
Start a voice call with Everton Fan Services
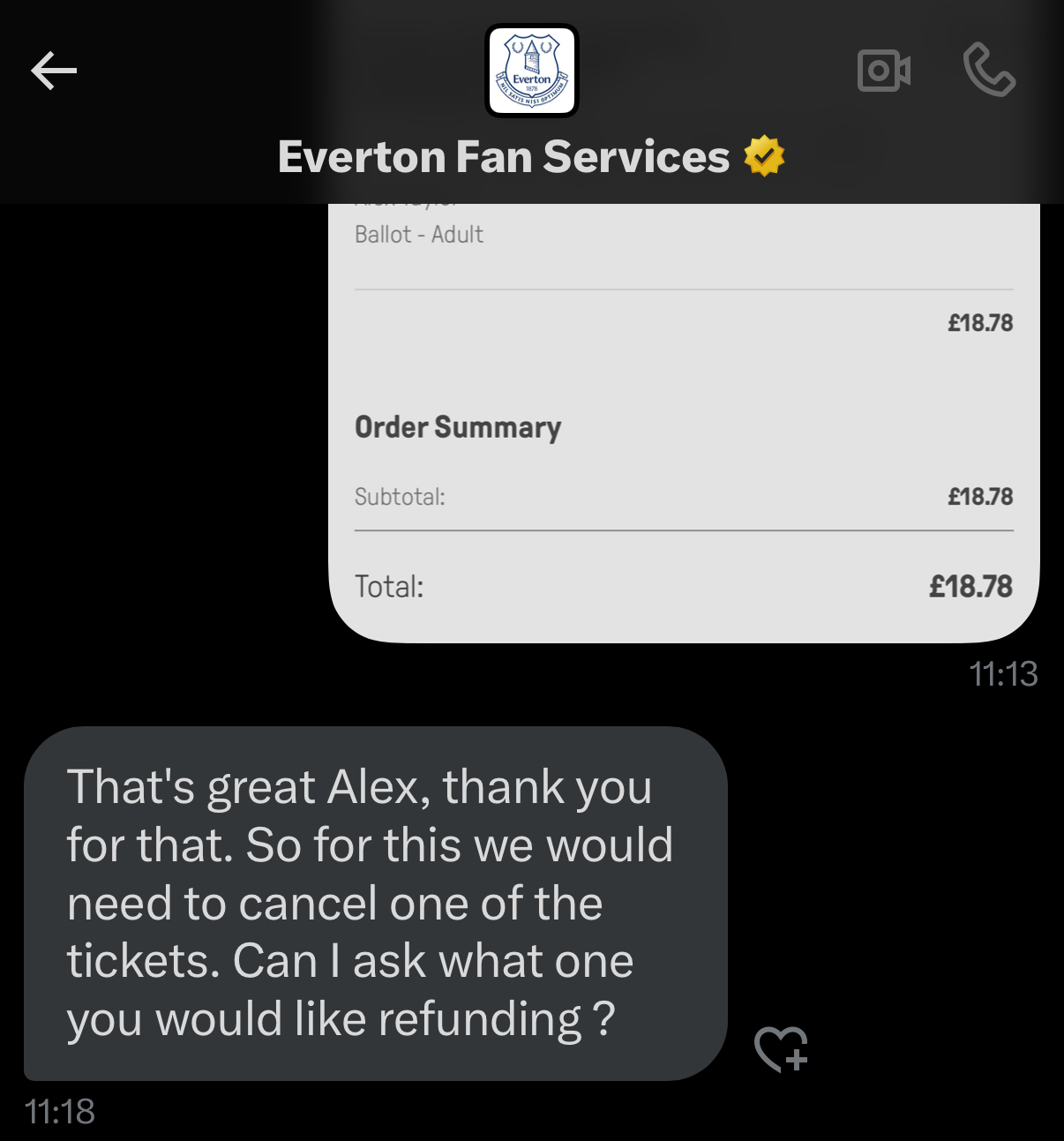coord(989,71)
